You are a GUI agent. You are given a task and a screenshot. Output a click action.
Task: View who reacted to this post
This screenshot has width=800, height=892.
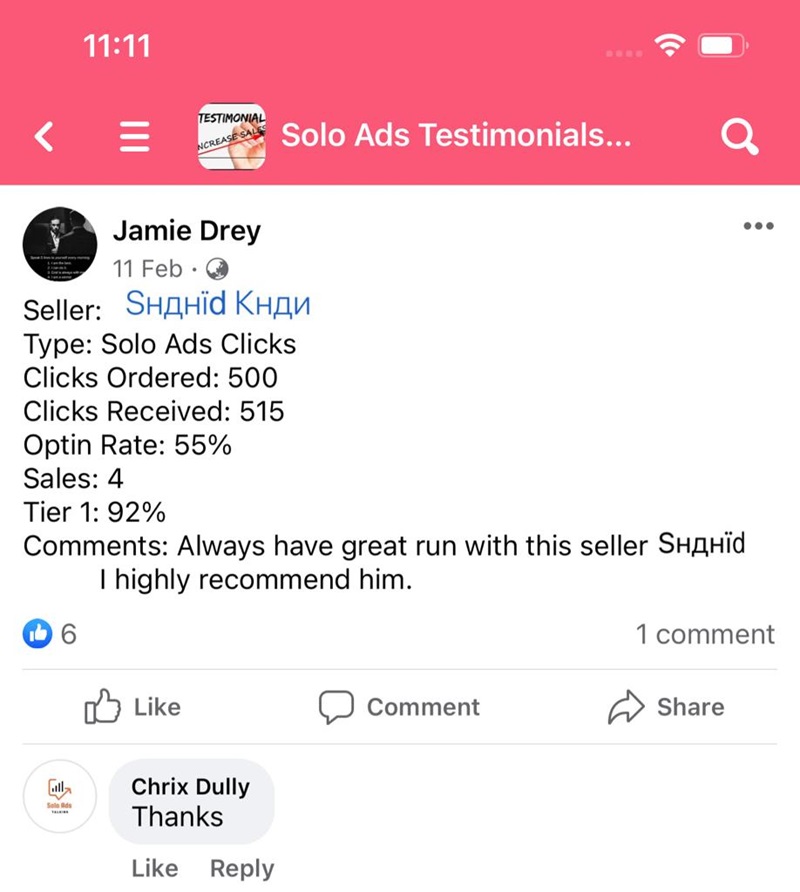coord(49,634)
